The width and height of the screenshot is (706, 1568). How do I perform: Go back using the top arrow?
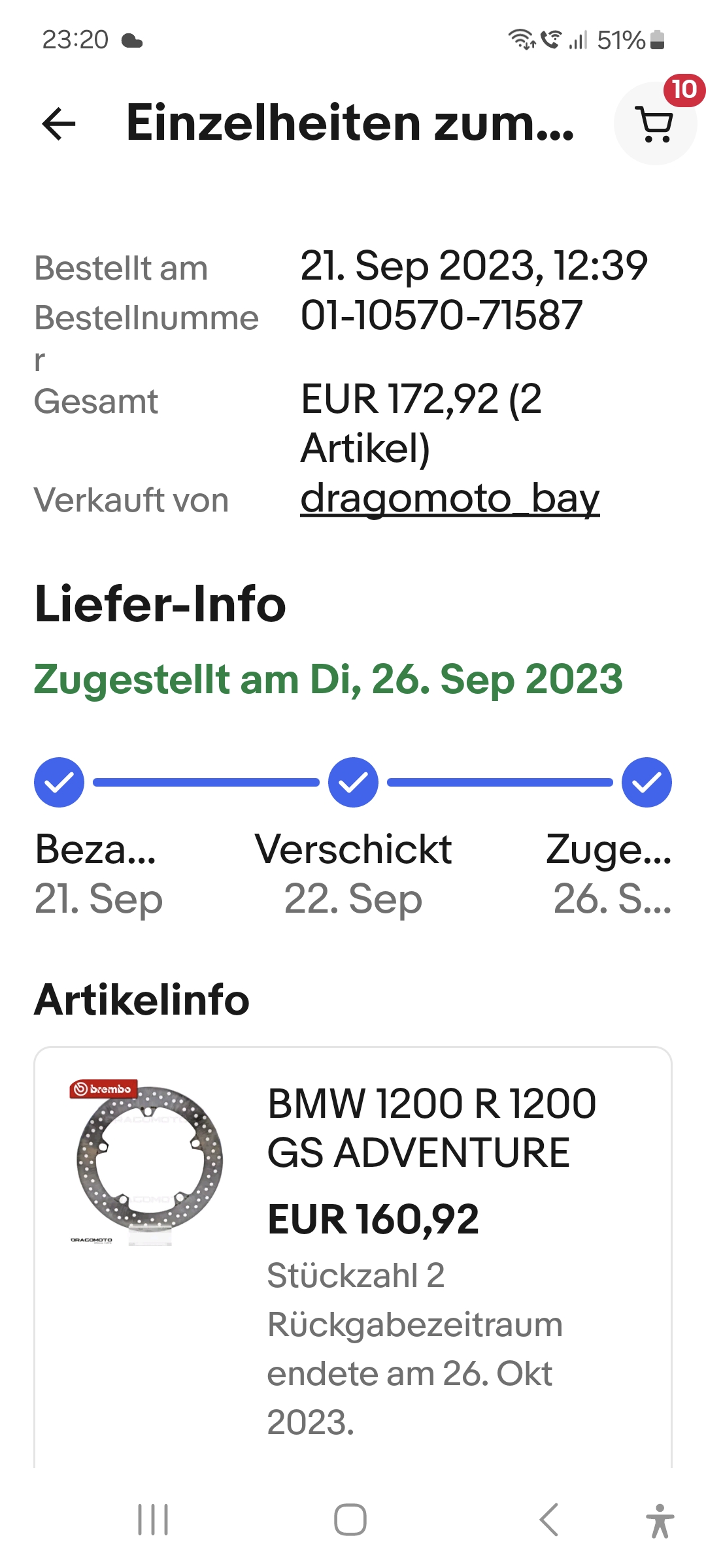coord(59,124)
